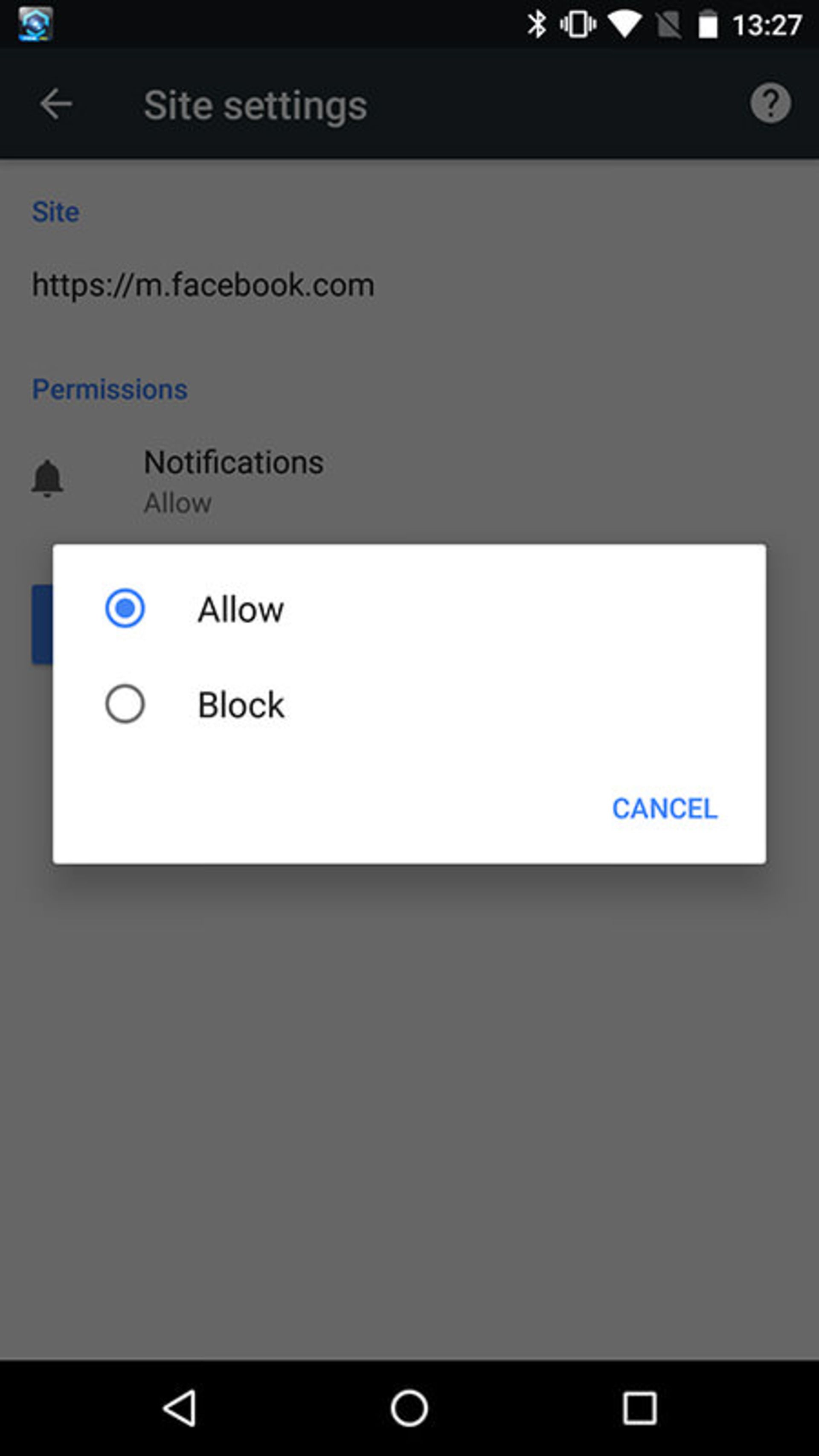The height and width of the screenshot is (1456, 819).
Task: Open the help question mark icon
Action: point(770,103)
